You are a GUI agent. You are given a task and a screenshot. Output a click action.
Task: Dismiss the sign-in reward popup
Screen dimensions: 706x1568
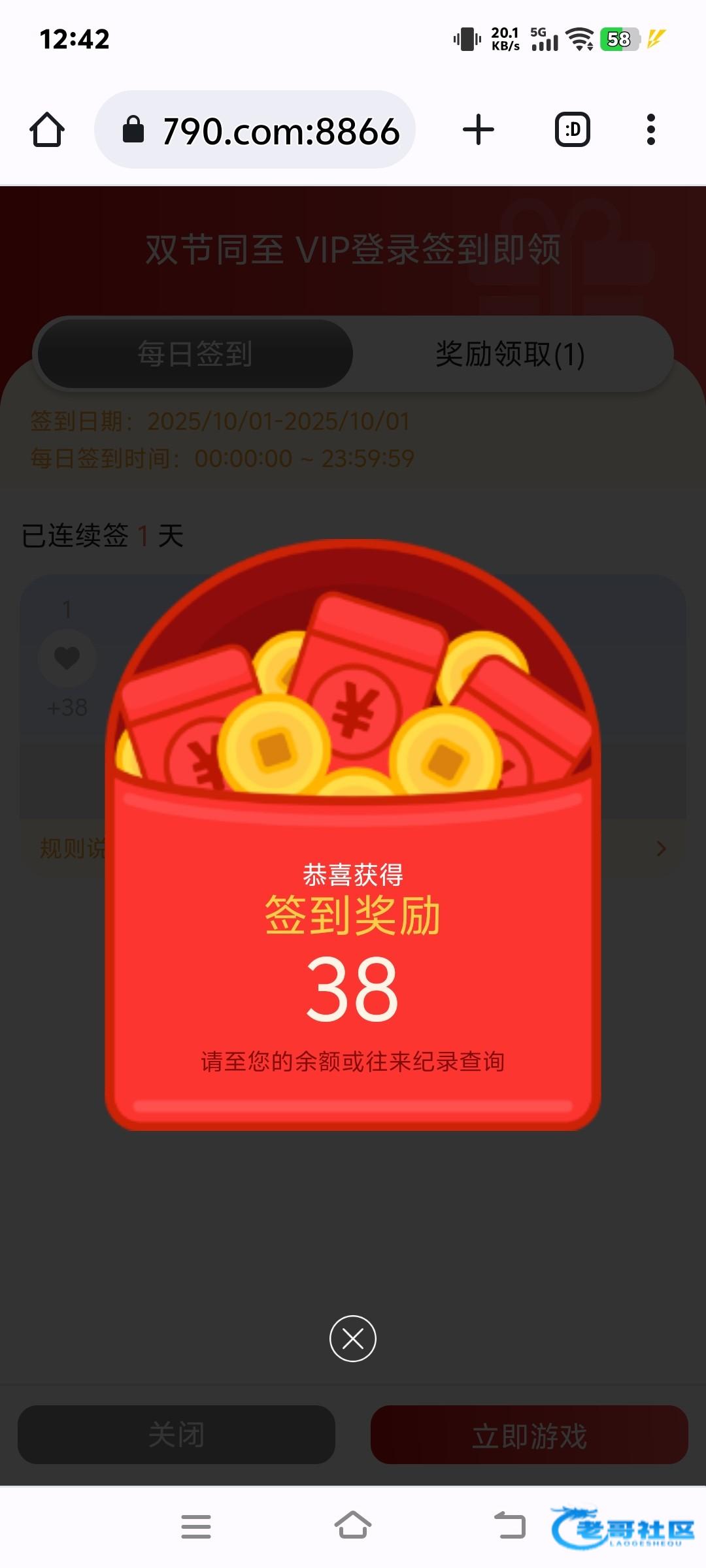click(x=352, y=1338)
